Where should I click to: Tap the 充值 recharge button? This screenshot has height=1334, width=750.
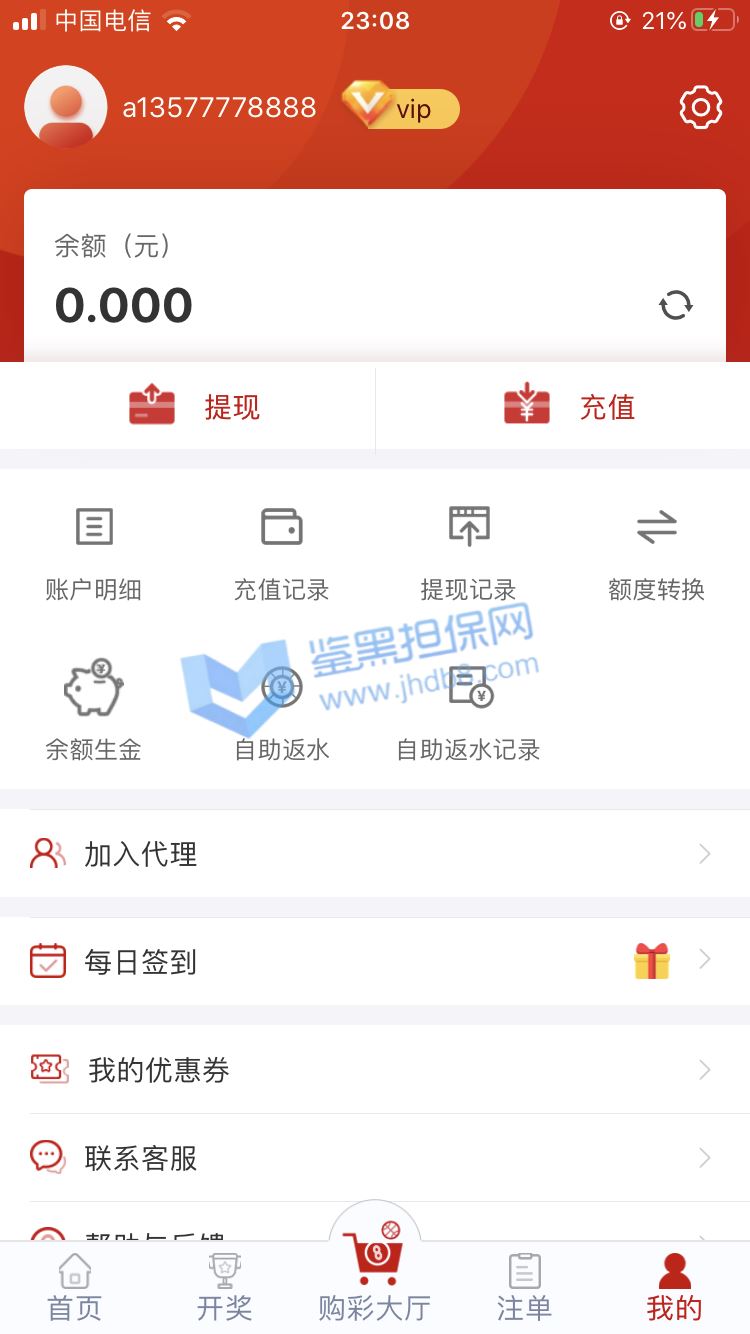click(x=570, y=407)
